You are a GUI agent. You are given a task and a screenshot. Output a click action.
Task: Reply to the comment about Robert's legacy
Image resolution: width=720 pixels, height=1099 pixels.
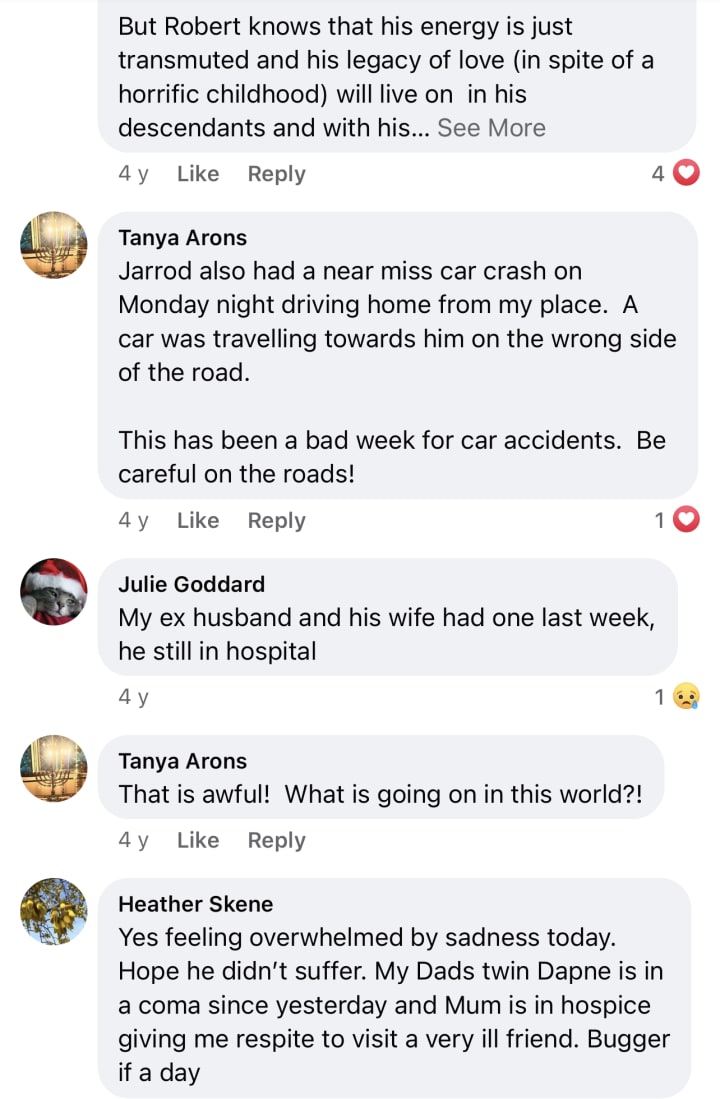(276, 174)
